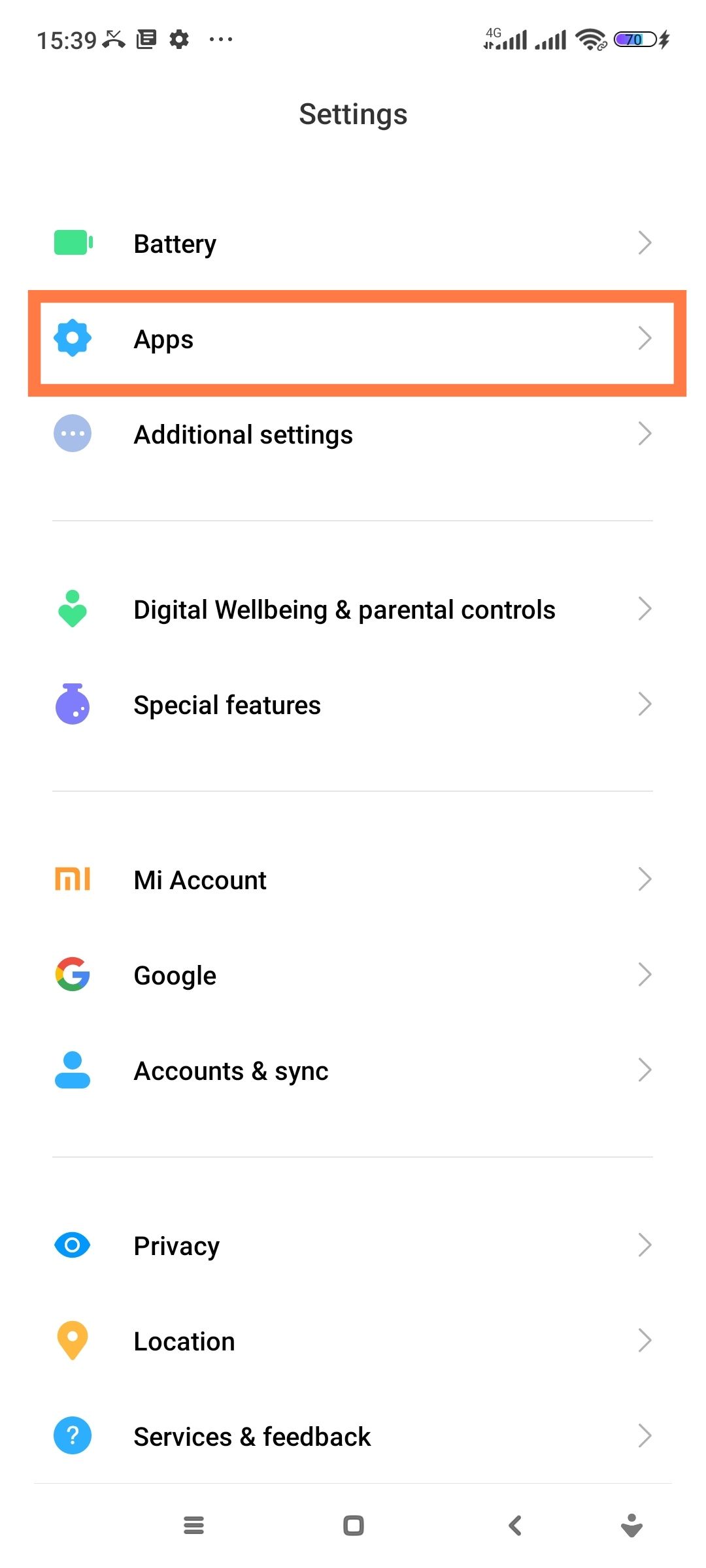Click the Accounts & sync person icon
Viewport: 706px width, 1568px height.
pyautogui.click(x=72, y=1070)
